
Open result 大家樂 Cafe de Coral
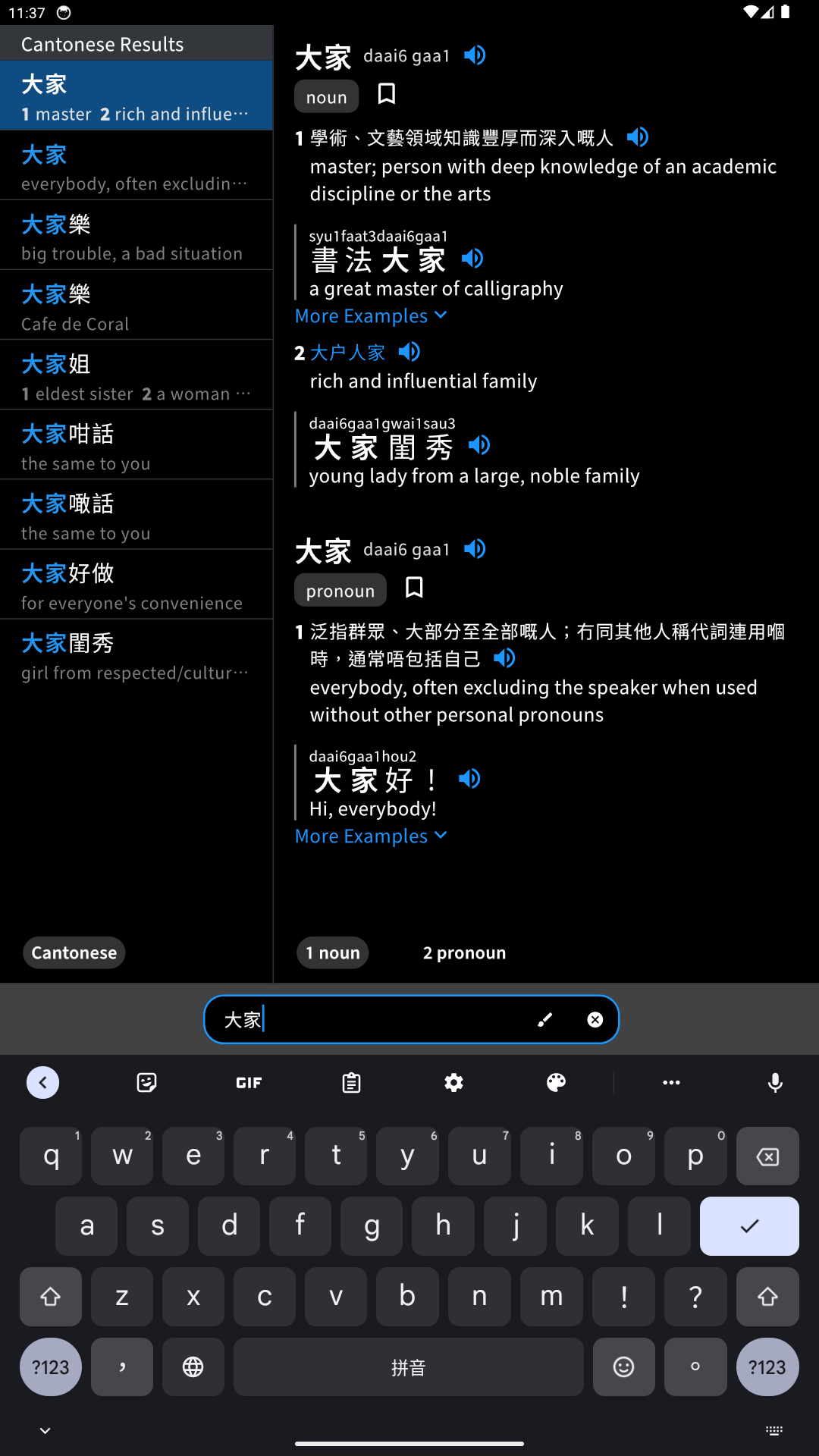click(136, 306)
